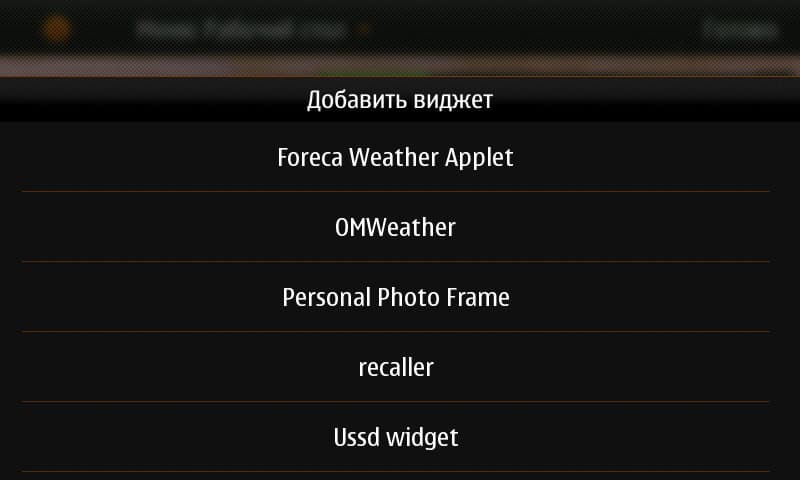The height and width of the screenshot is (480, 800).
Task: Add the OMWeather widget
Action: (x=395, y=227)
